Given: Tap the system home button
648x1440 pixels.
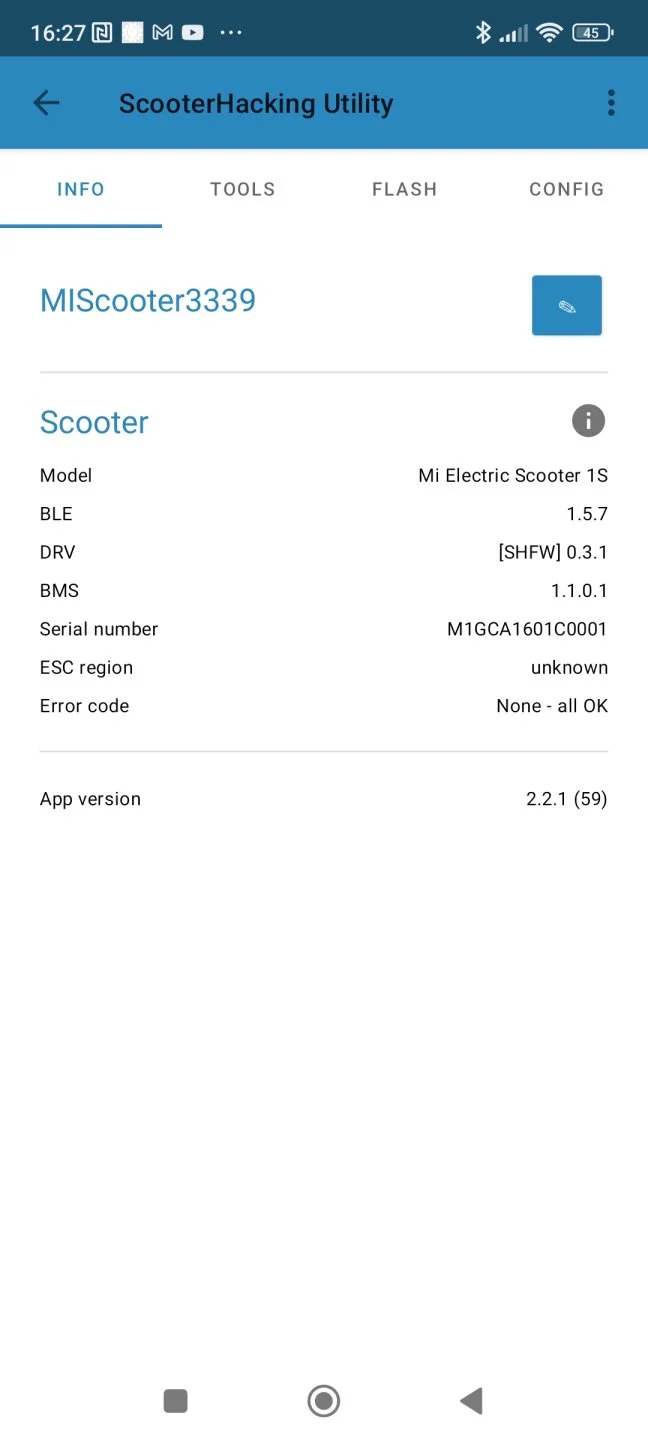Looking at the screenshot, I should (324, 1401).
